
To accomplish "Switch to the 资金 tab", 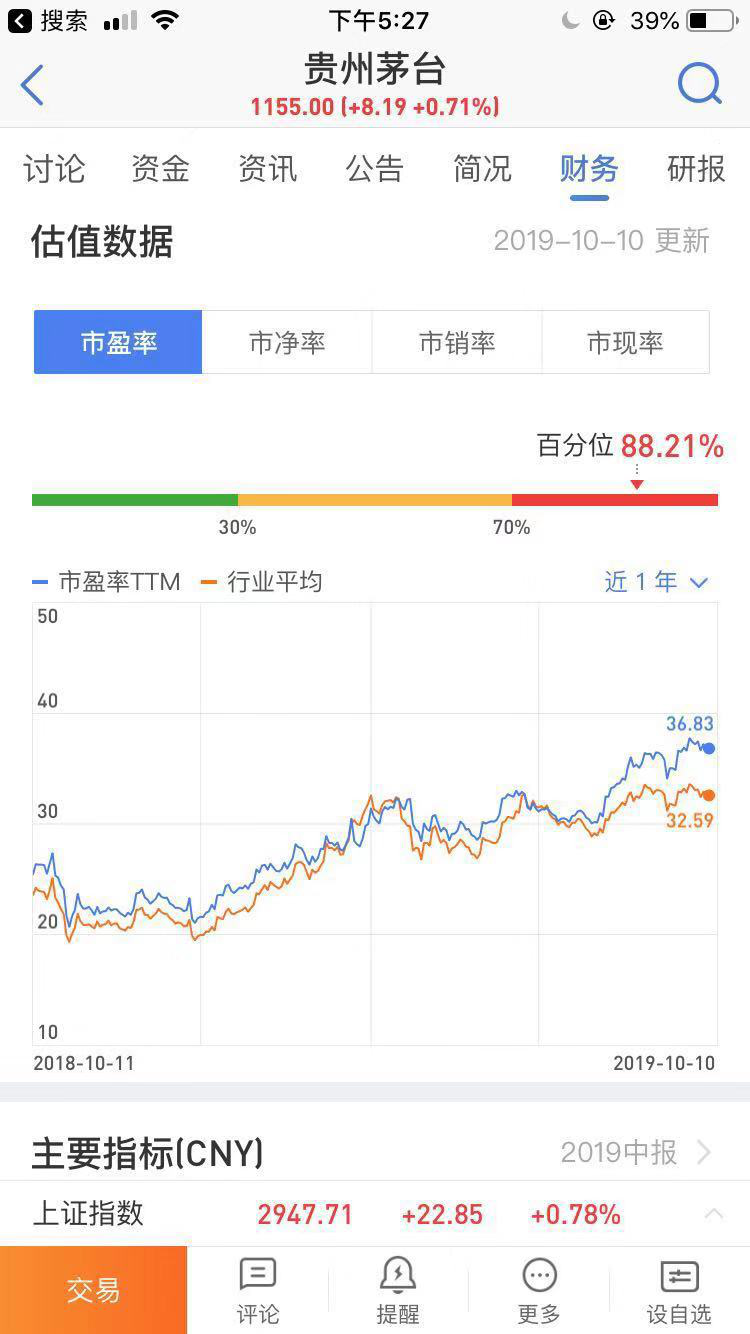I will click(x=160, y=169).
